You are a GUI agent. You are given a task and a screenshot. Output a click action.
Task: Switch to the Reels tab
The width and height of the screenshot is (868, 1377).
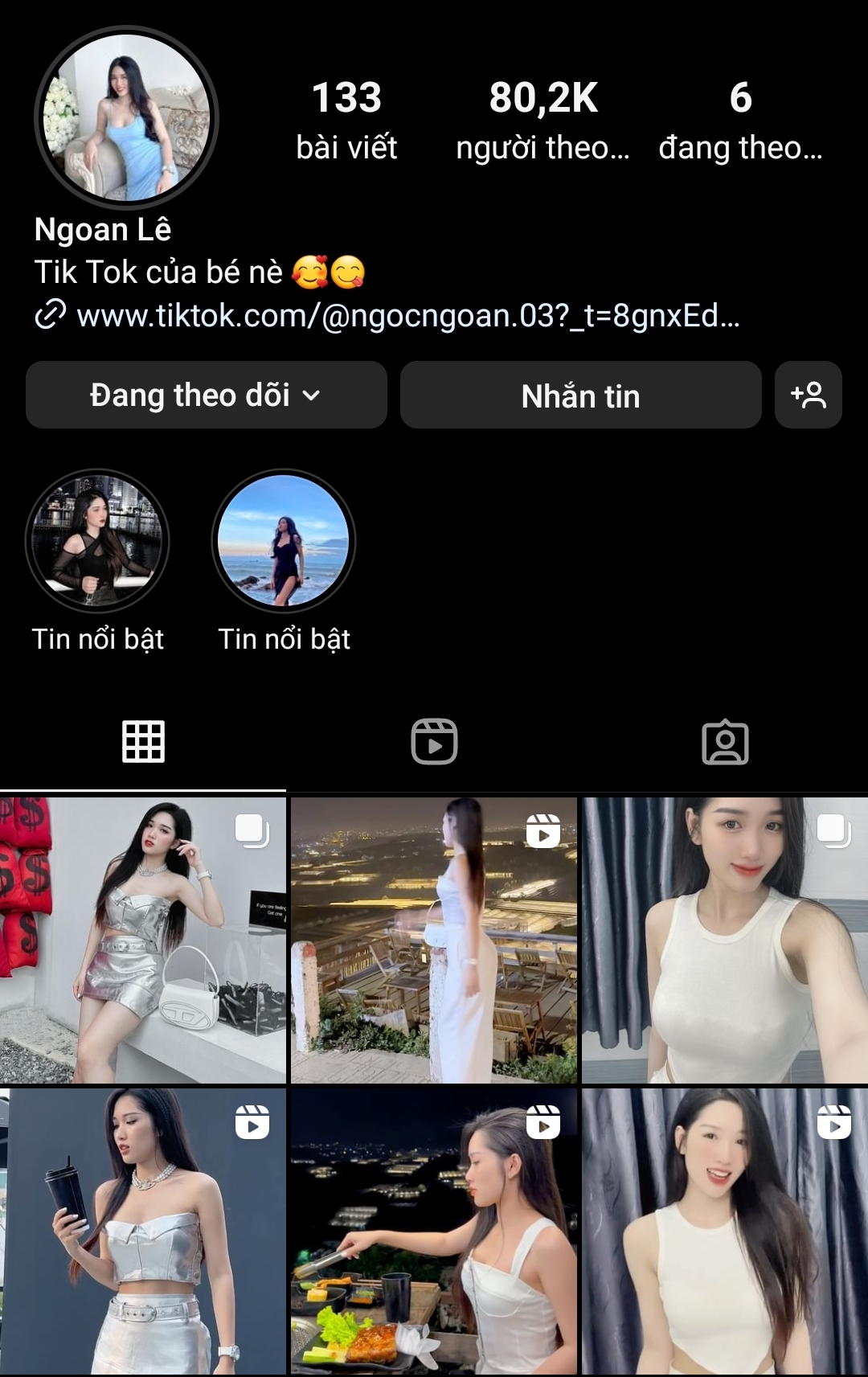click(434, 741)
